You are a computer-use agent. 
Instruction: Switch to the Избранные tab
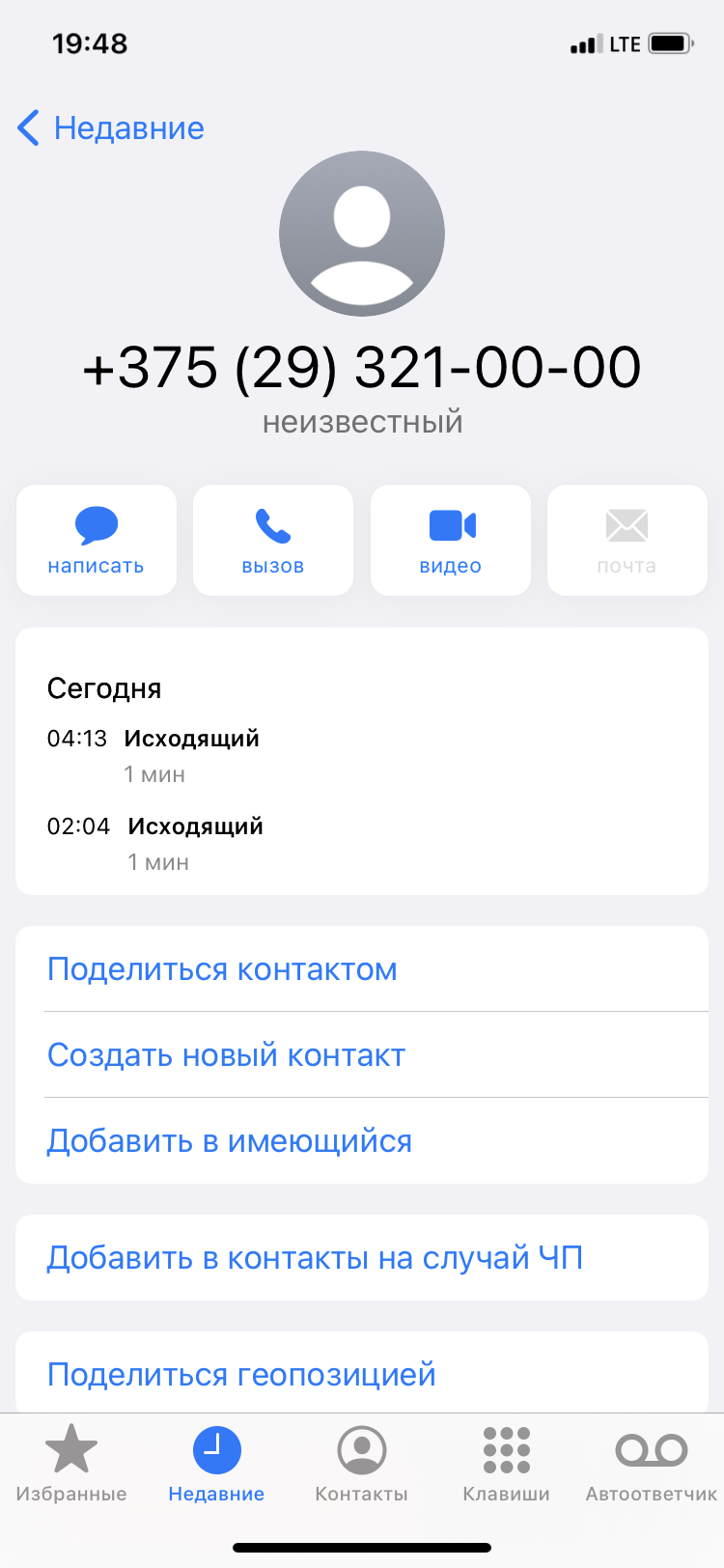point(71,1464)
